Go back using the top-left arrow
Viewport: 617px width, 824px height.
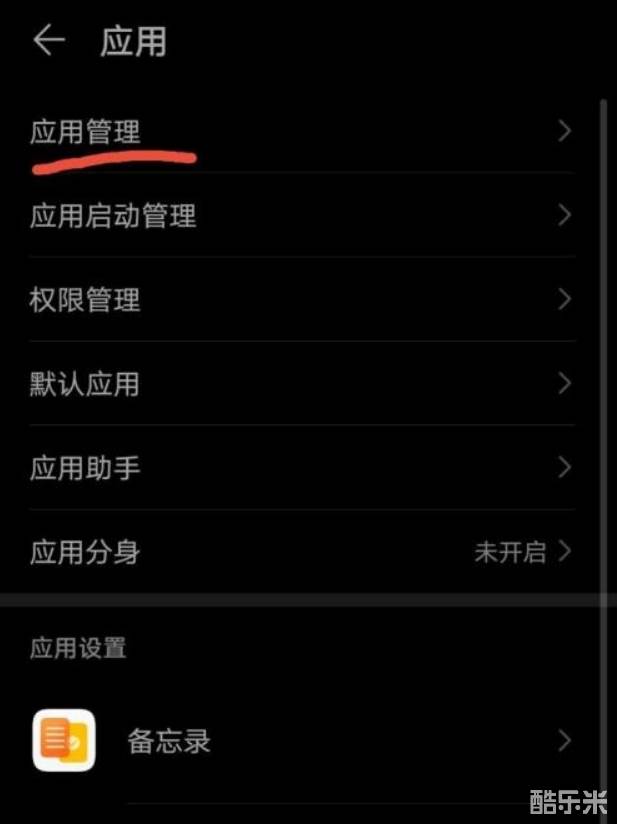[x=48, y=41]
